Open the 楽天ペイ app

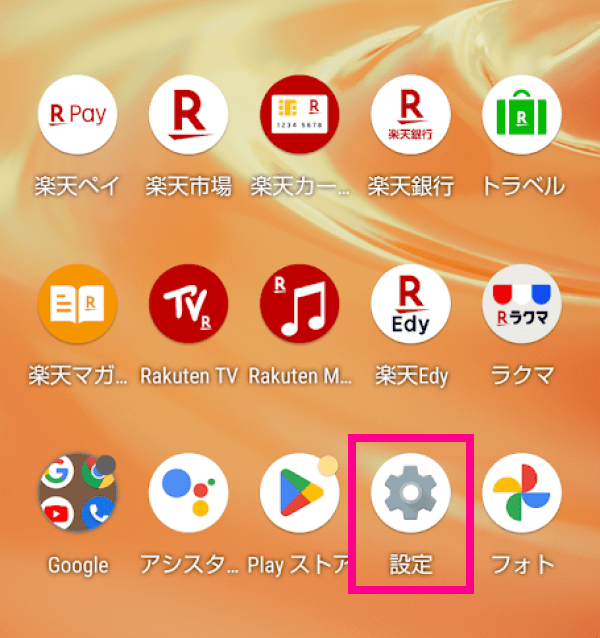click(x=77, y=115)
